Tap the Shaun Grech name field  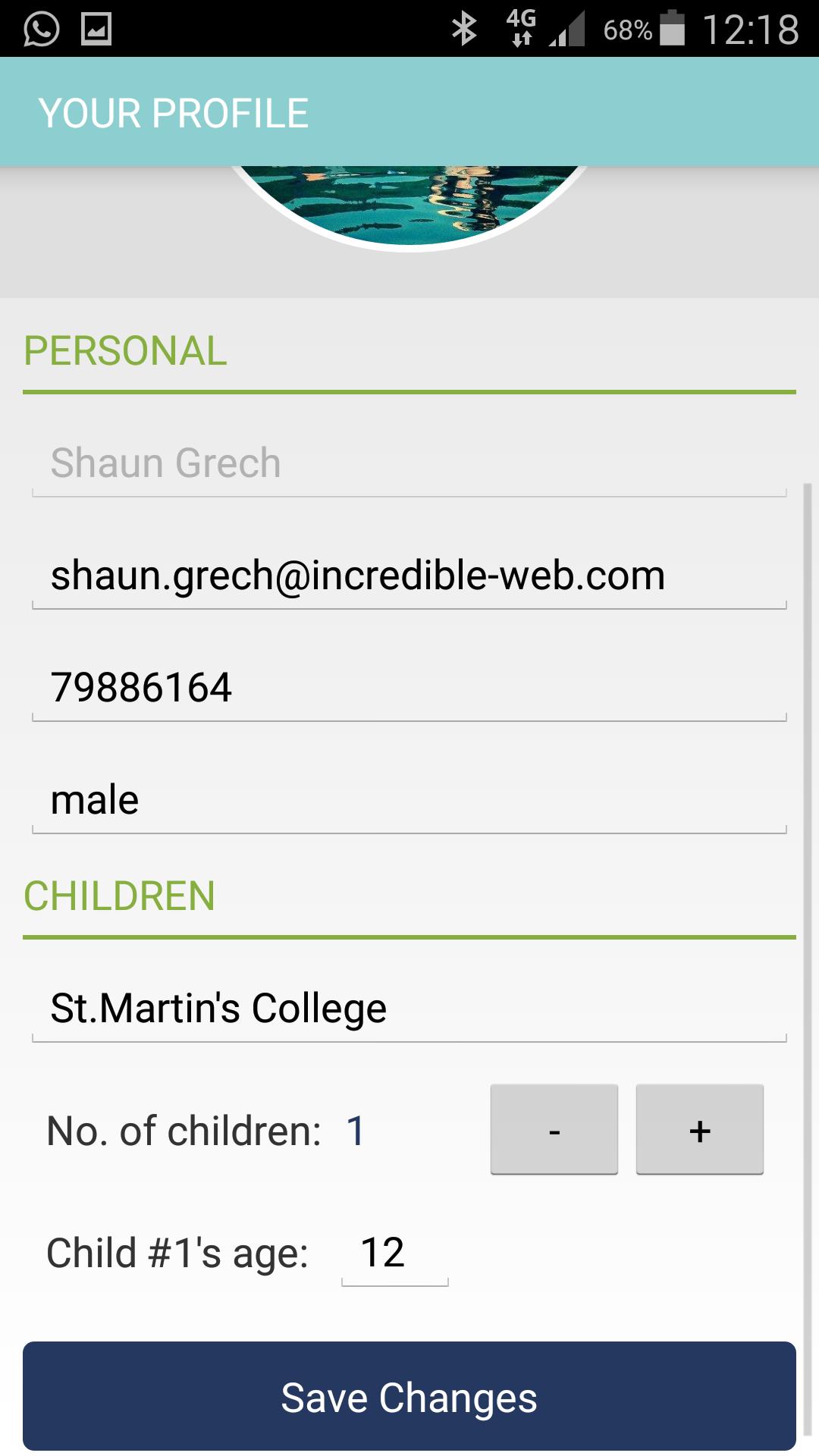(409, 463)
